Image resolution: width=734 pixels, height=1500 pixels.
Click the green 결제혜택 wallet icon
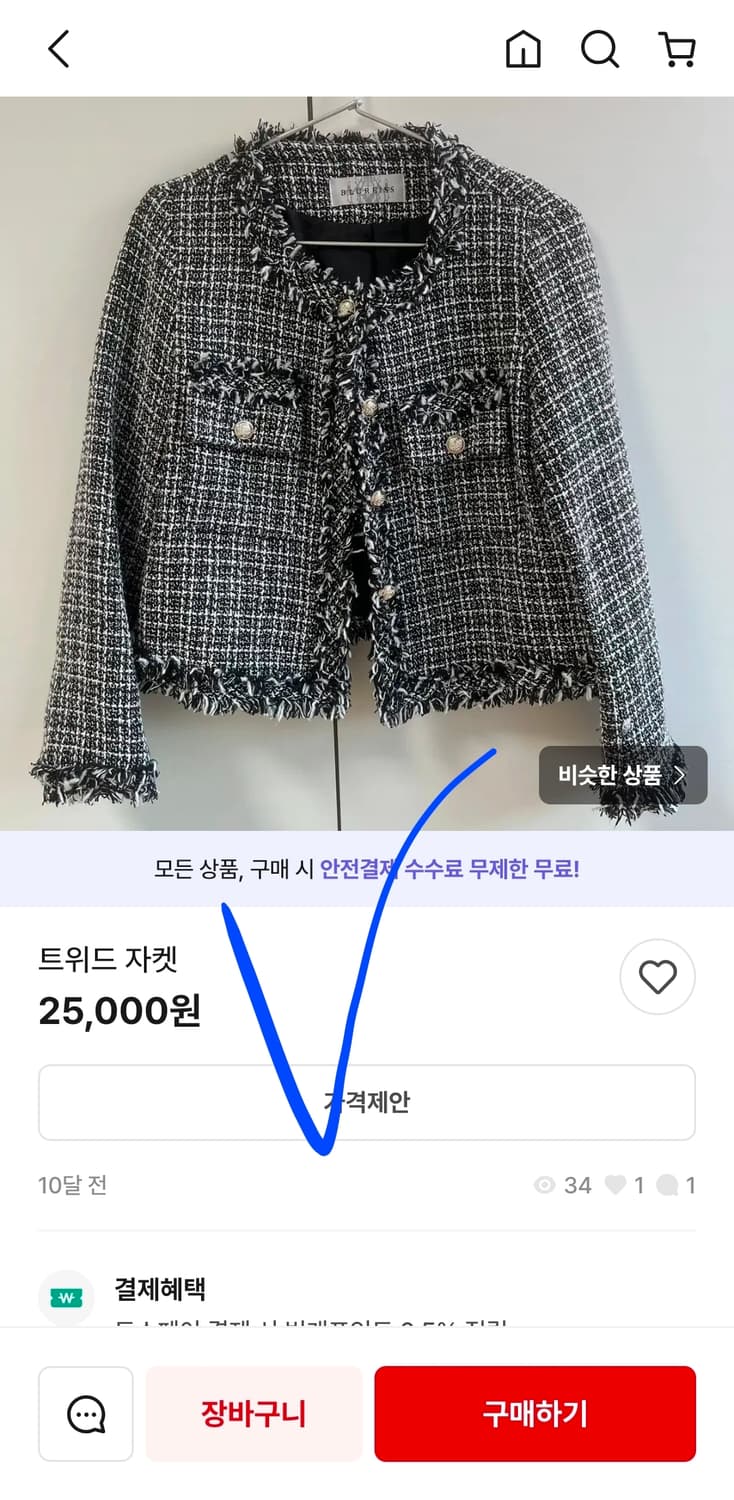pos(65,1290)
